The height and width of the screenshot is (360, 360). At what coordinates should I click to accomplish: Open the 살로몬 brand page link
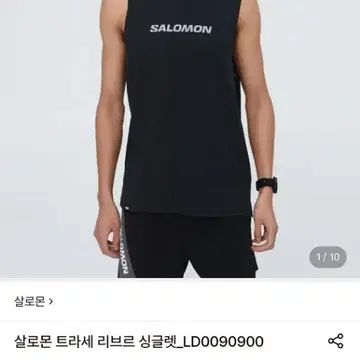[x=33, y=302]
